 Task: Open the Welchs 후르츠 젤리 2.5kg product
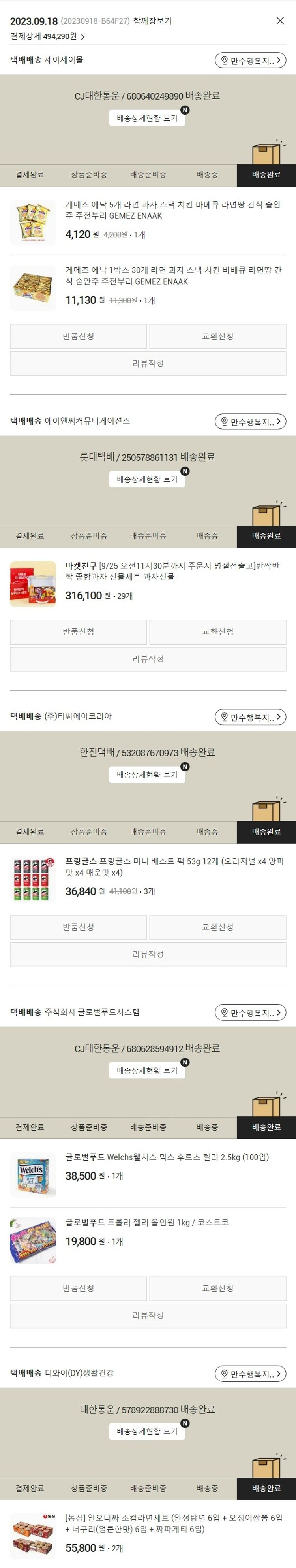(x=167, y=1157)
